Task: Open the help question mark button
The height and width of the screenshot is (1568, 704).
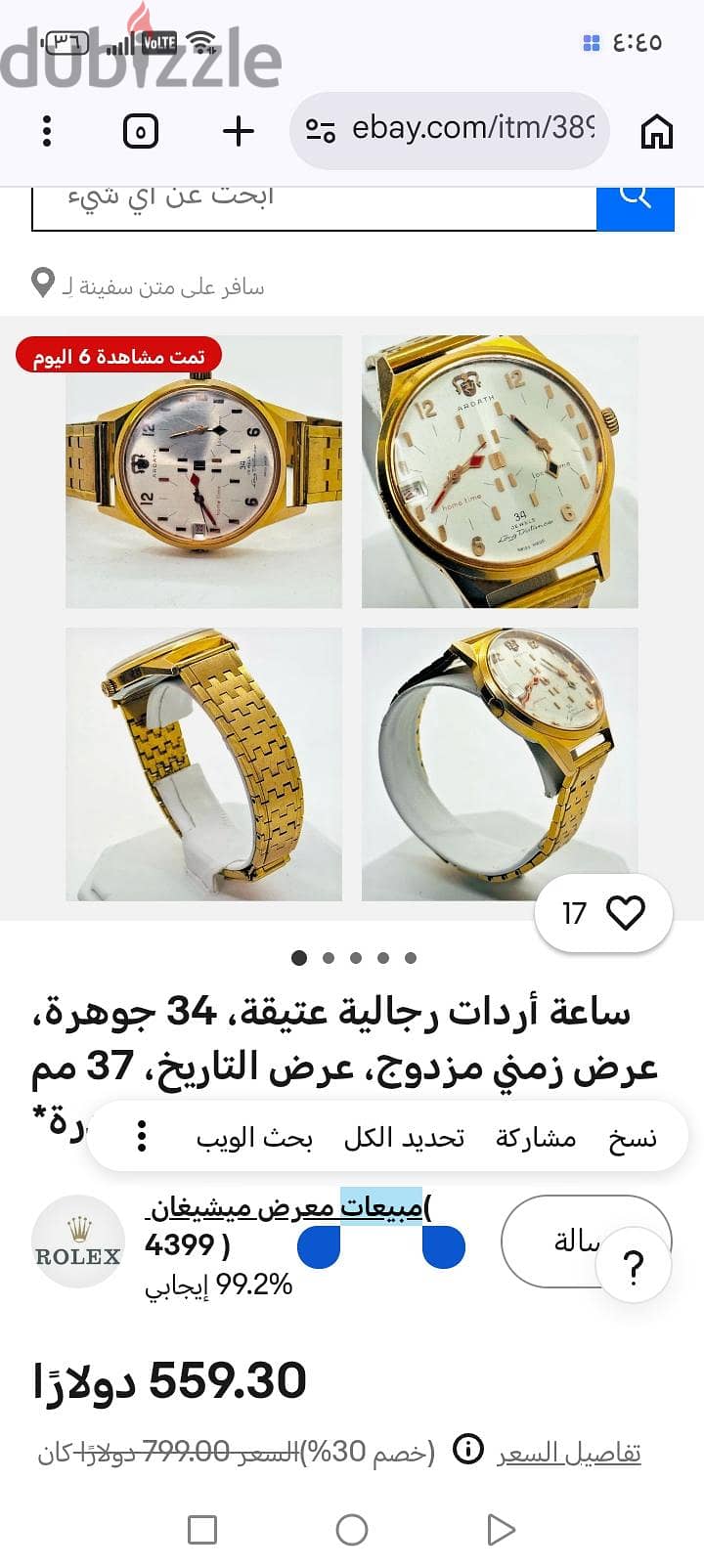Action: (633, 1268)
